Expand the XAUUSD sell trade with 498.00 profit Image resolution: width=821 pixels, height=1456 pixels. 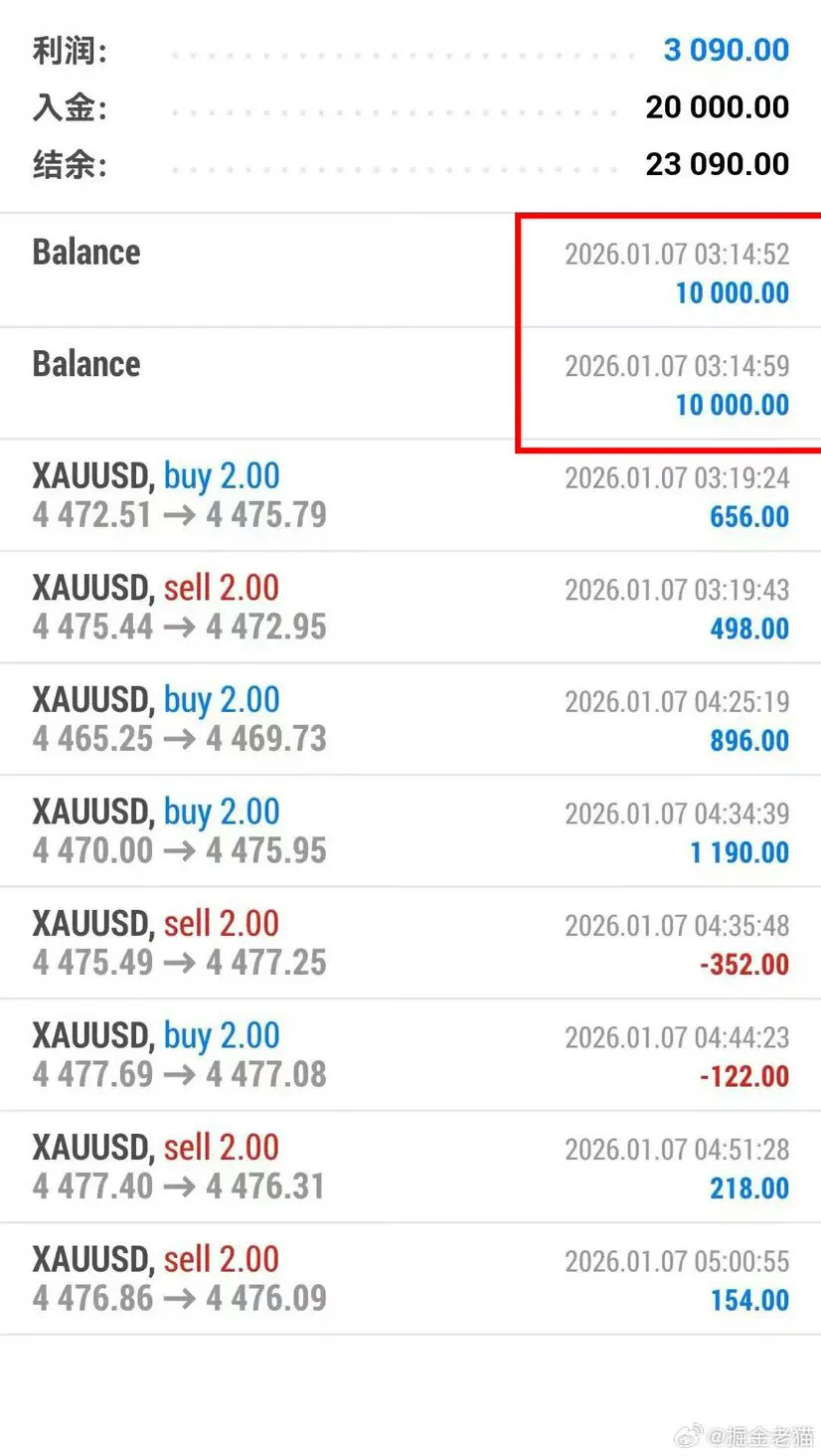(410, 607)
